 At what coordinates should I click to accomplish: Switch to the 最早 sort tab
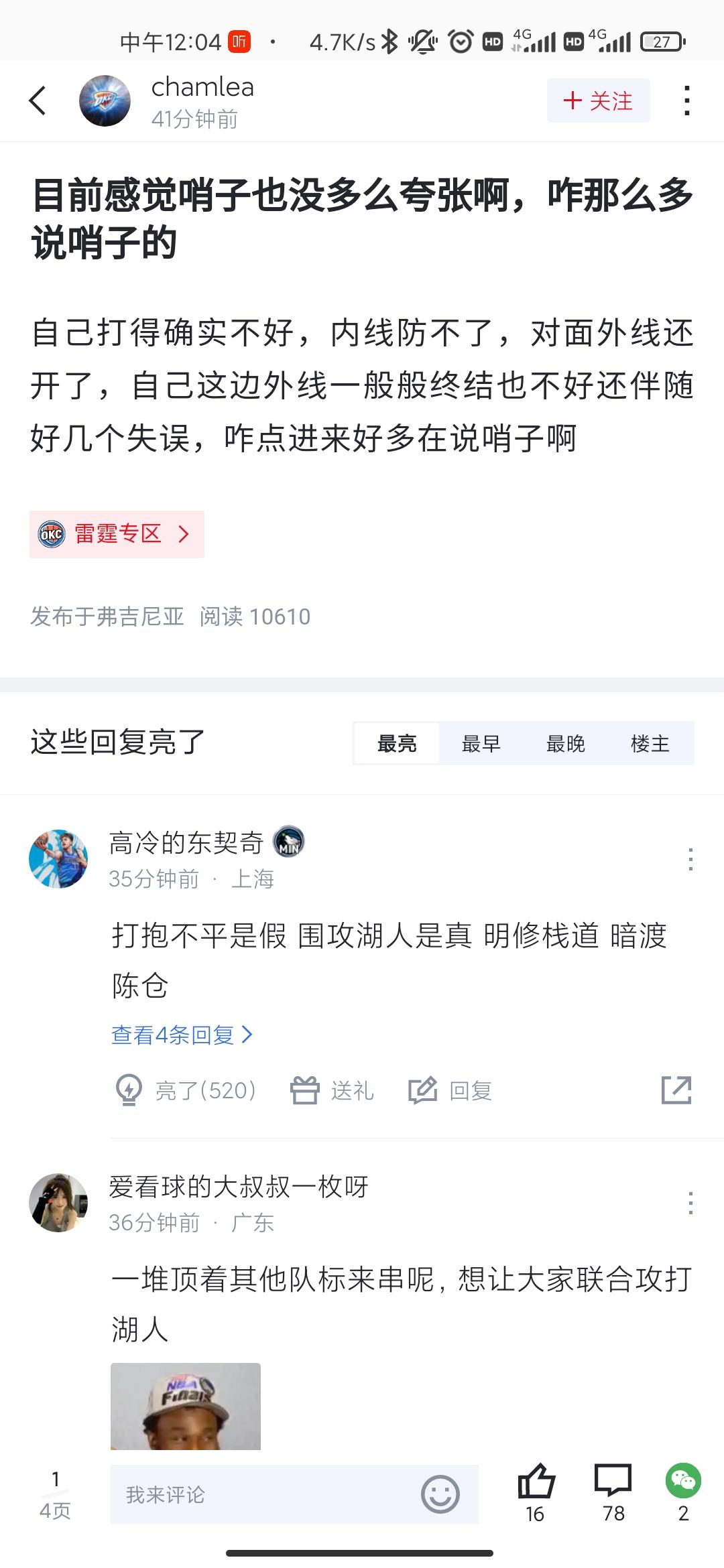click(x=481, y=743)
